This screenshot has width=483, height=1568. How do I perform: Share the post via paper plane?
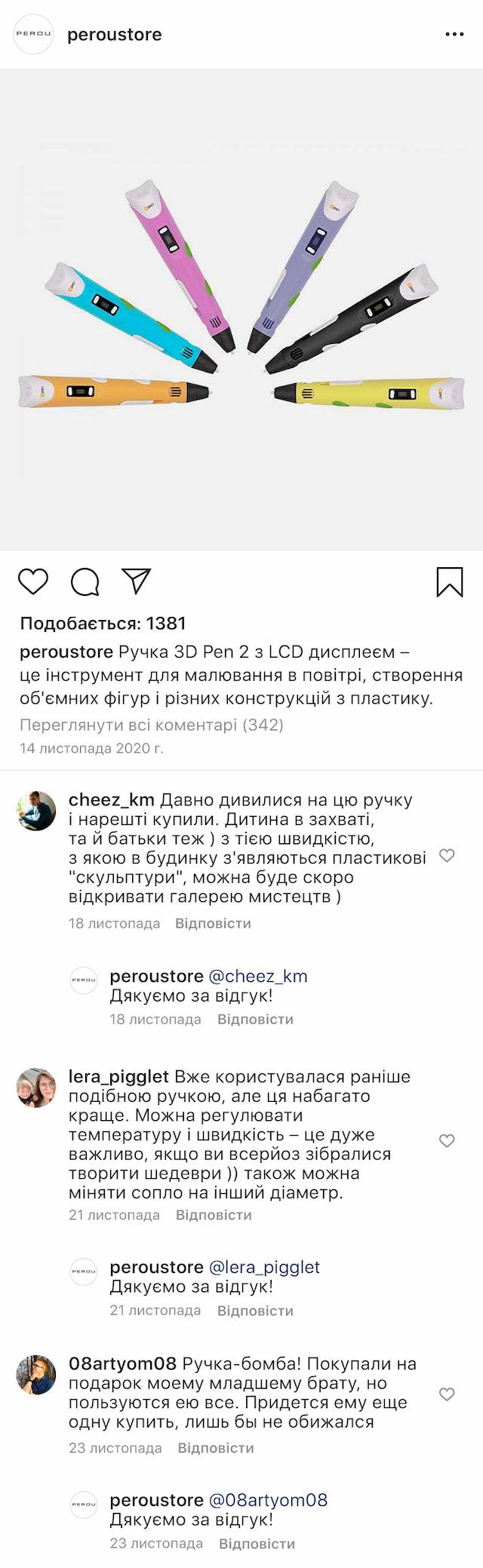click(137, 581)
